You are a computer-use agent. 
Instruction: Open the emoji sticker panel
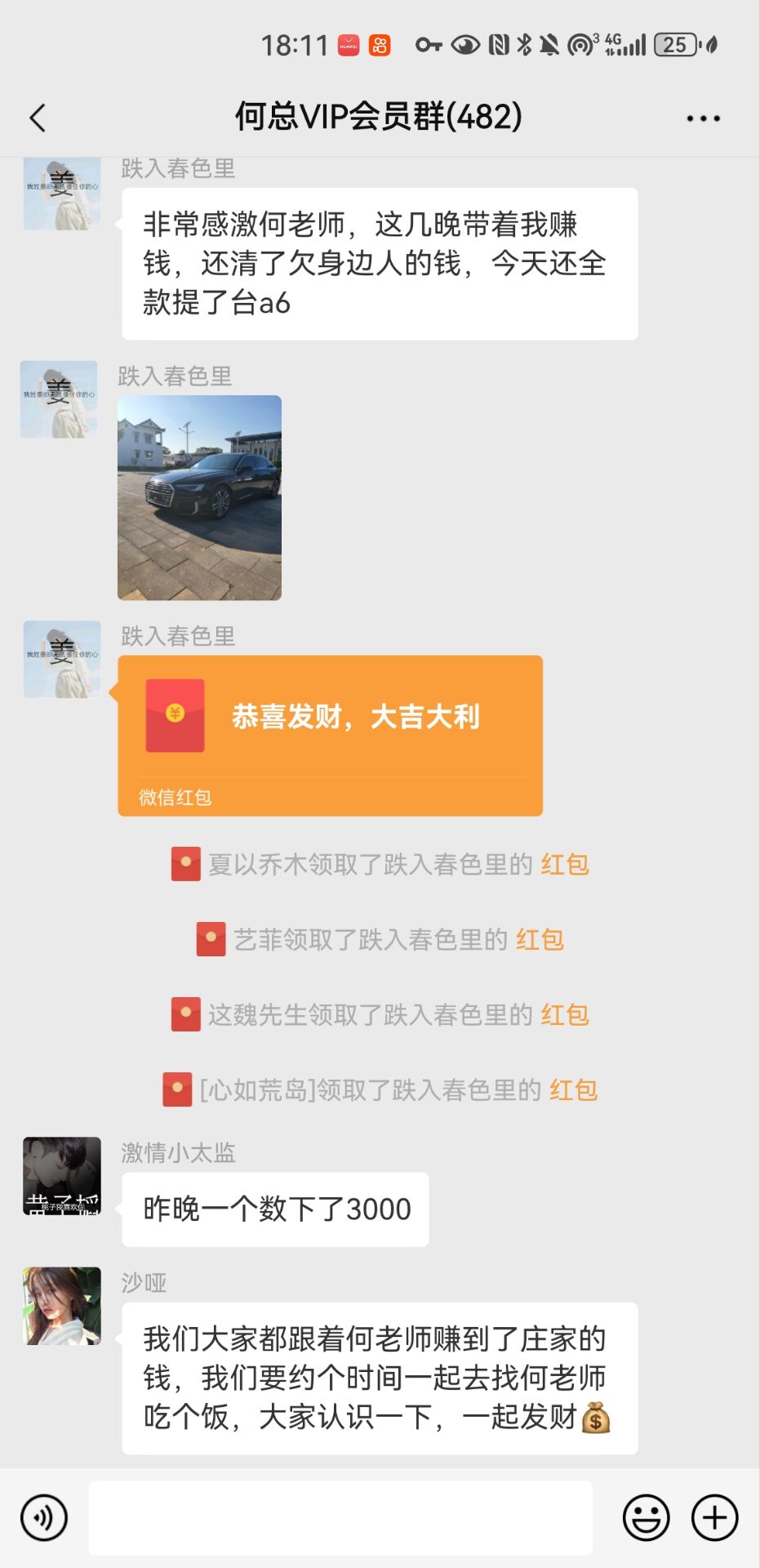click(646, 1517)
